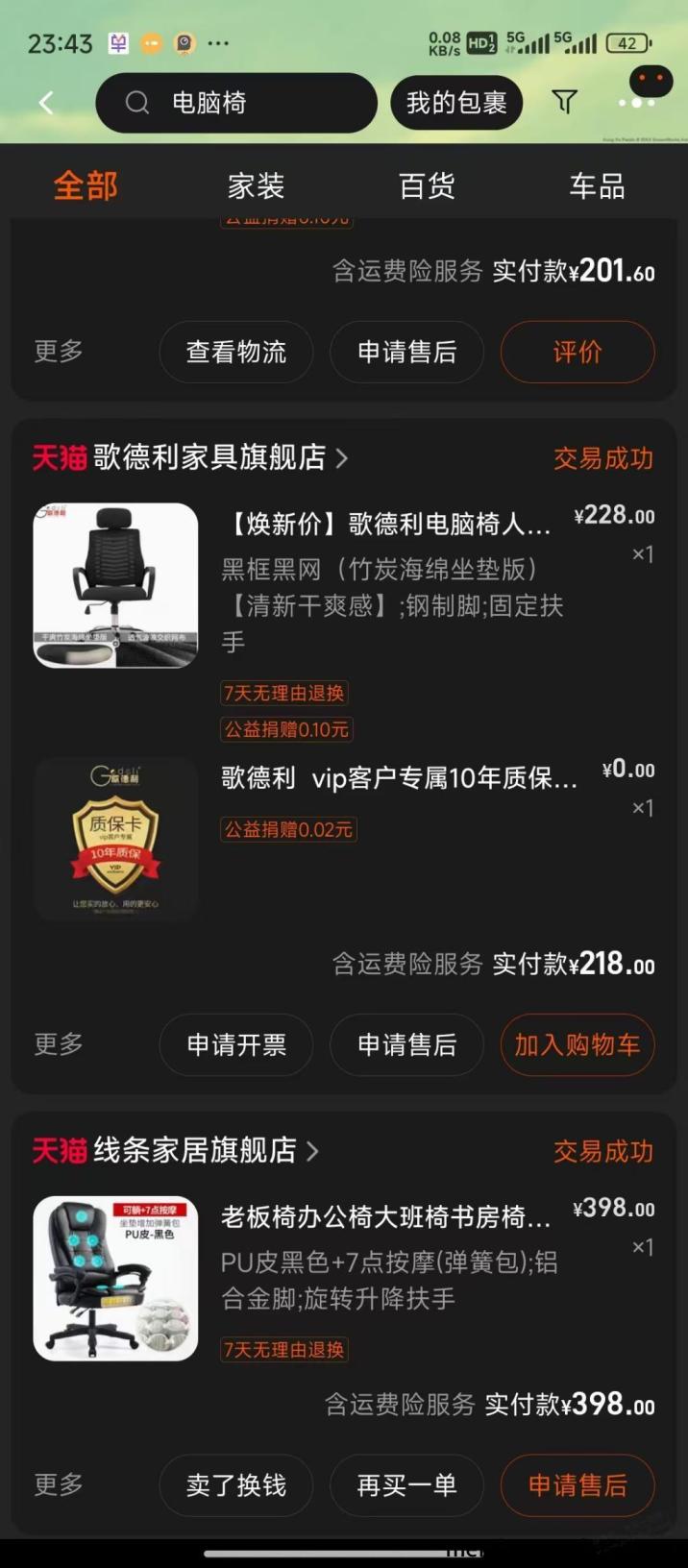Tap 再买一单 to reorder

[x=406, y=1485]
